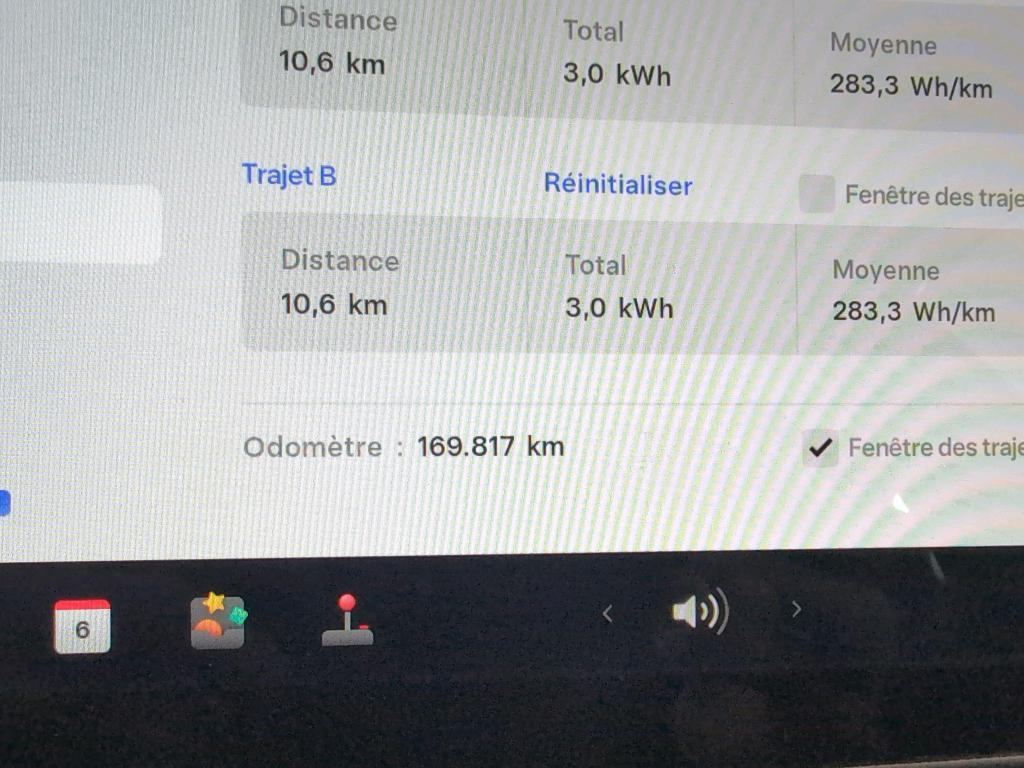Untick the checked checkbox beside Odomètre
1024x768 pixels.
(820, 449)
